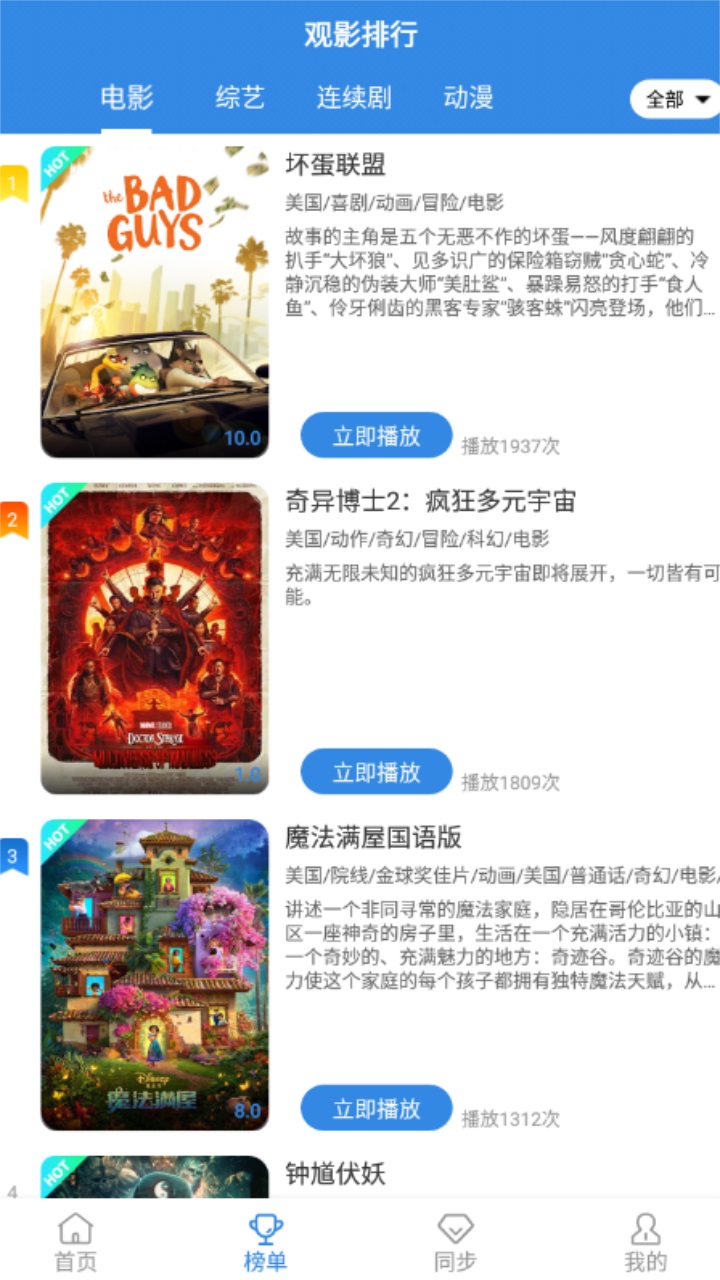Open the 魔法满屋国语版 poster

click(155, 975)
